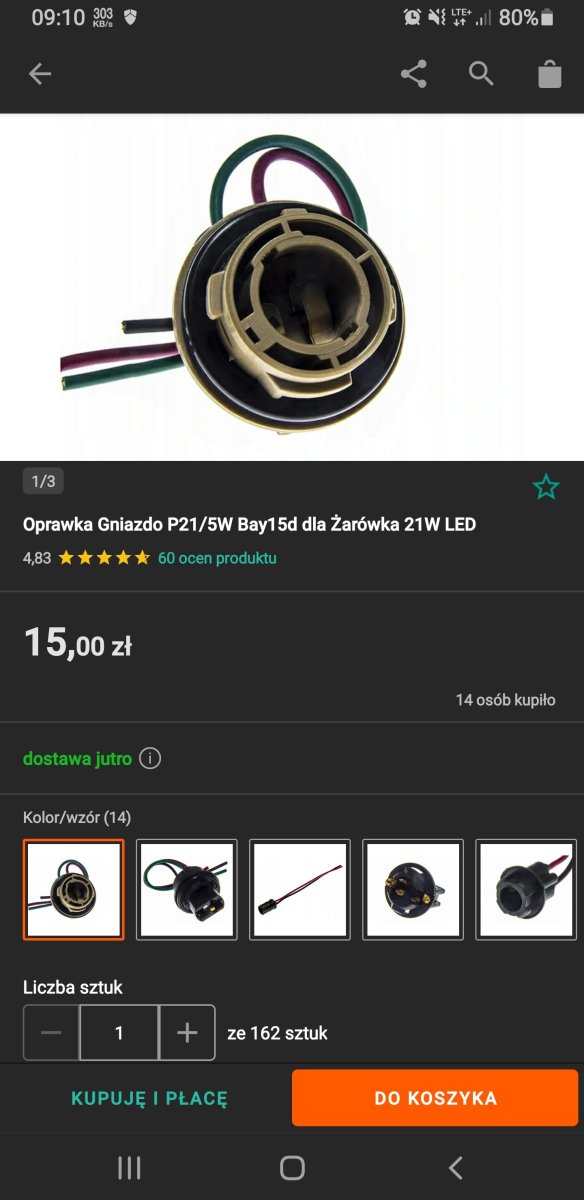Add product to favorites with star
584x1200 pixels.
(546, 487)
